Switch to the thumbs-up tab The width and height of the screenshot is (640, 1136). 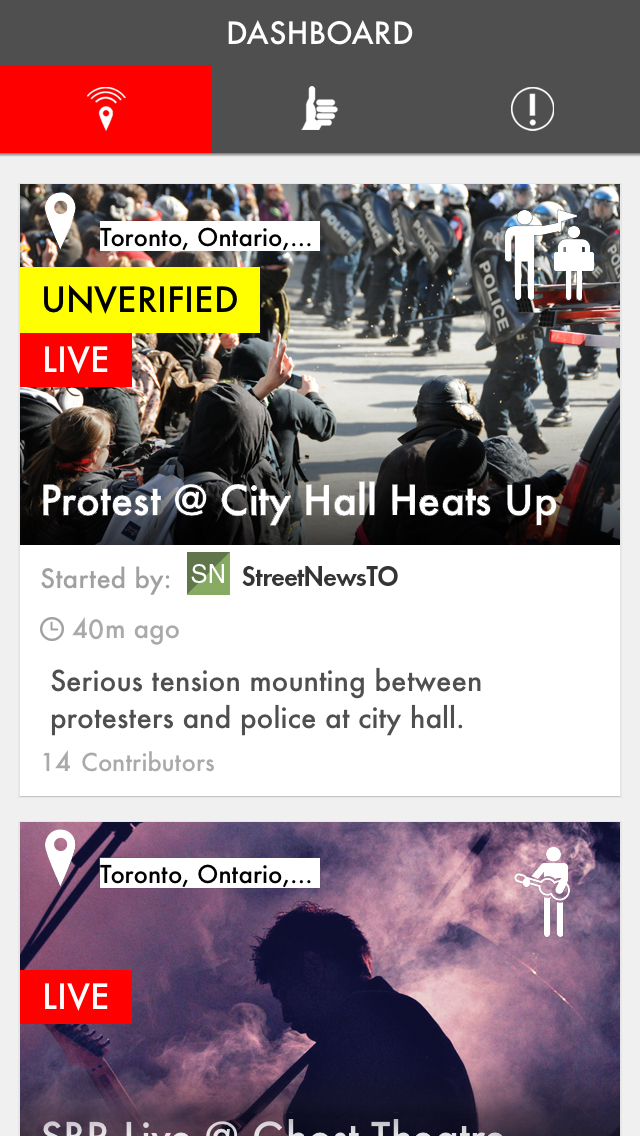319,109
